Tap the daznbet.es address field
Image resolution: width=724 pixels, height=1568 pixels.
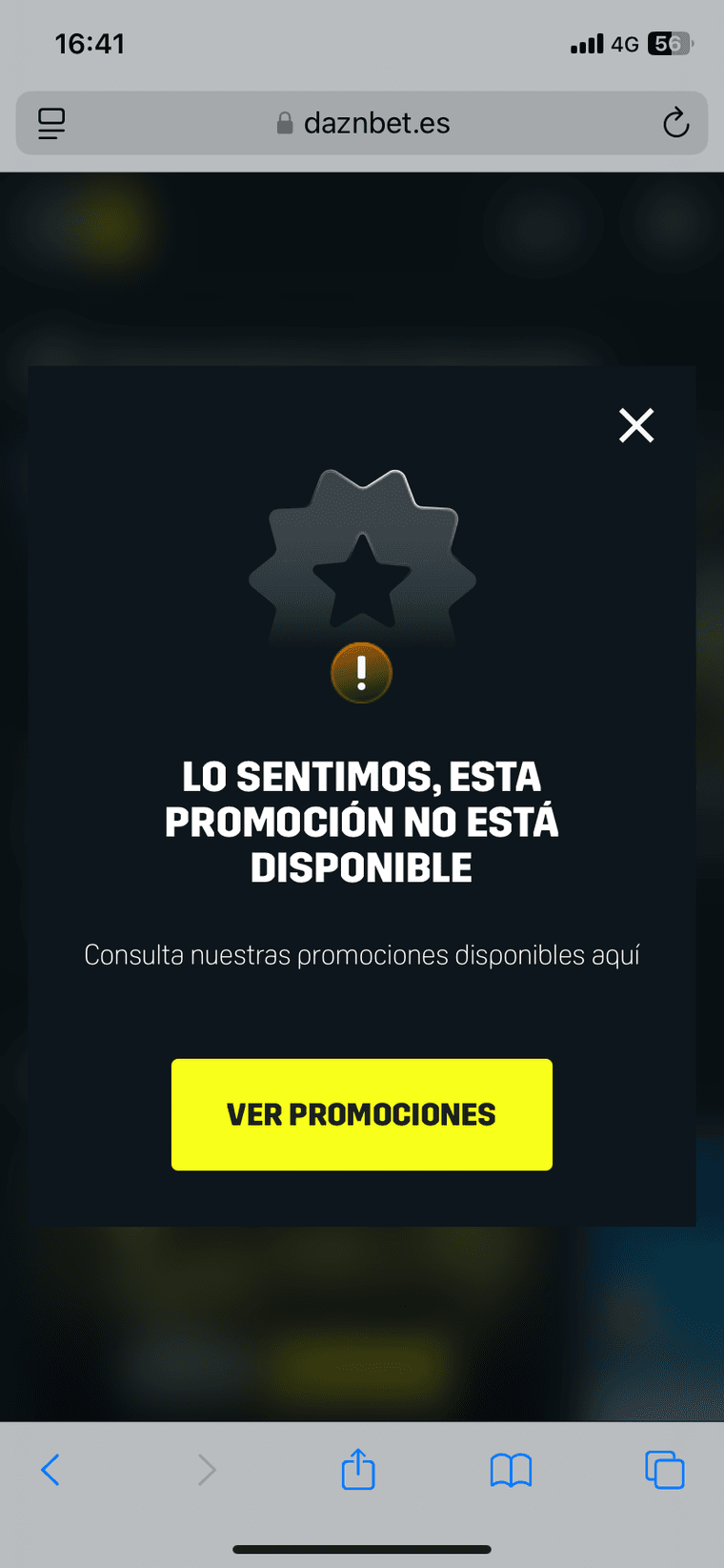coord(363,123)
